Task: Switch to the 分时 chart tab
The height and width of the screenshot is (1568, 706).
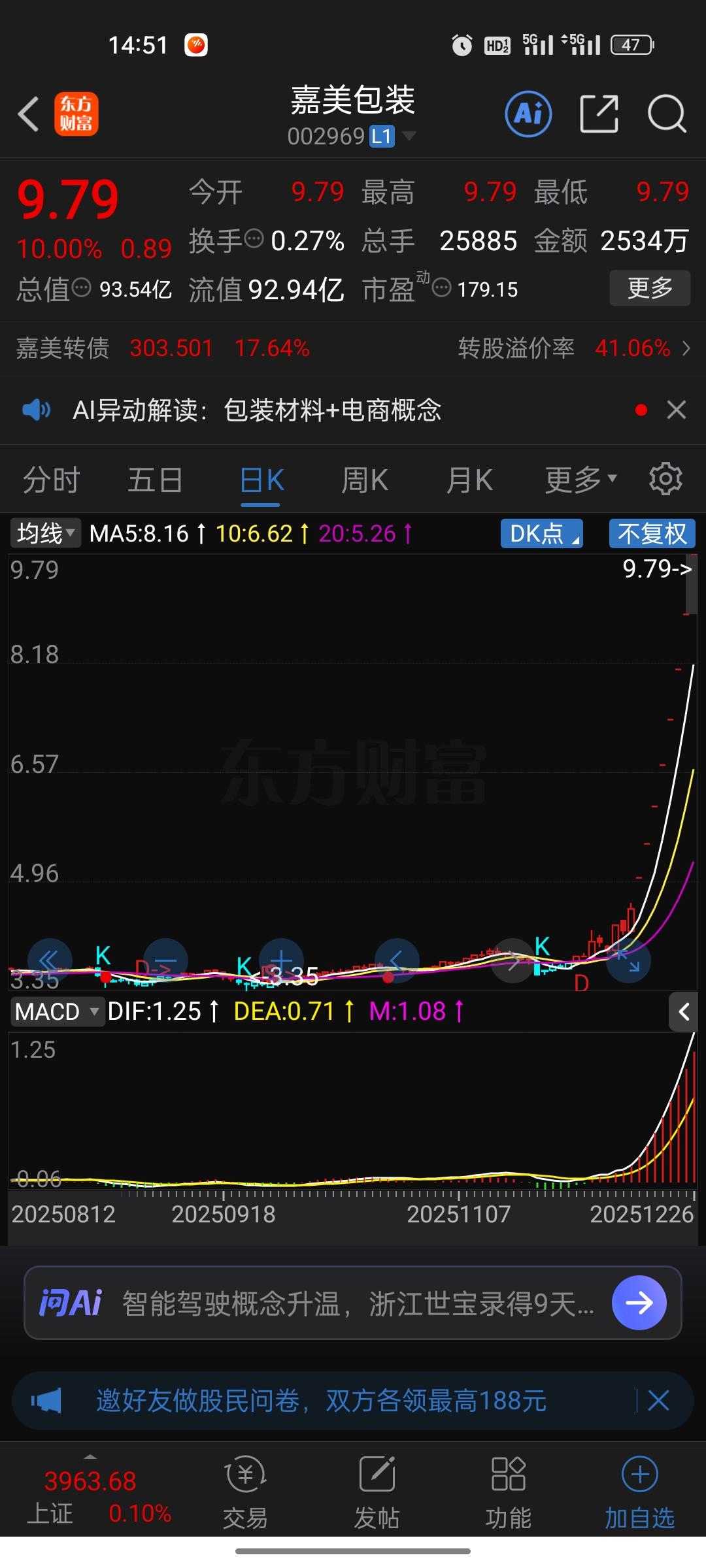Action: [x=51, y=479]
